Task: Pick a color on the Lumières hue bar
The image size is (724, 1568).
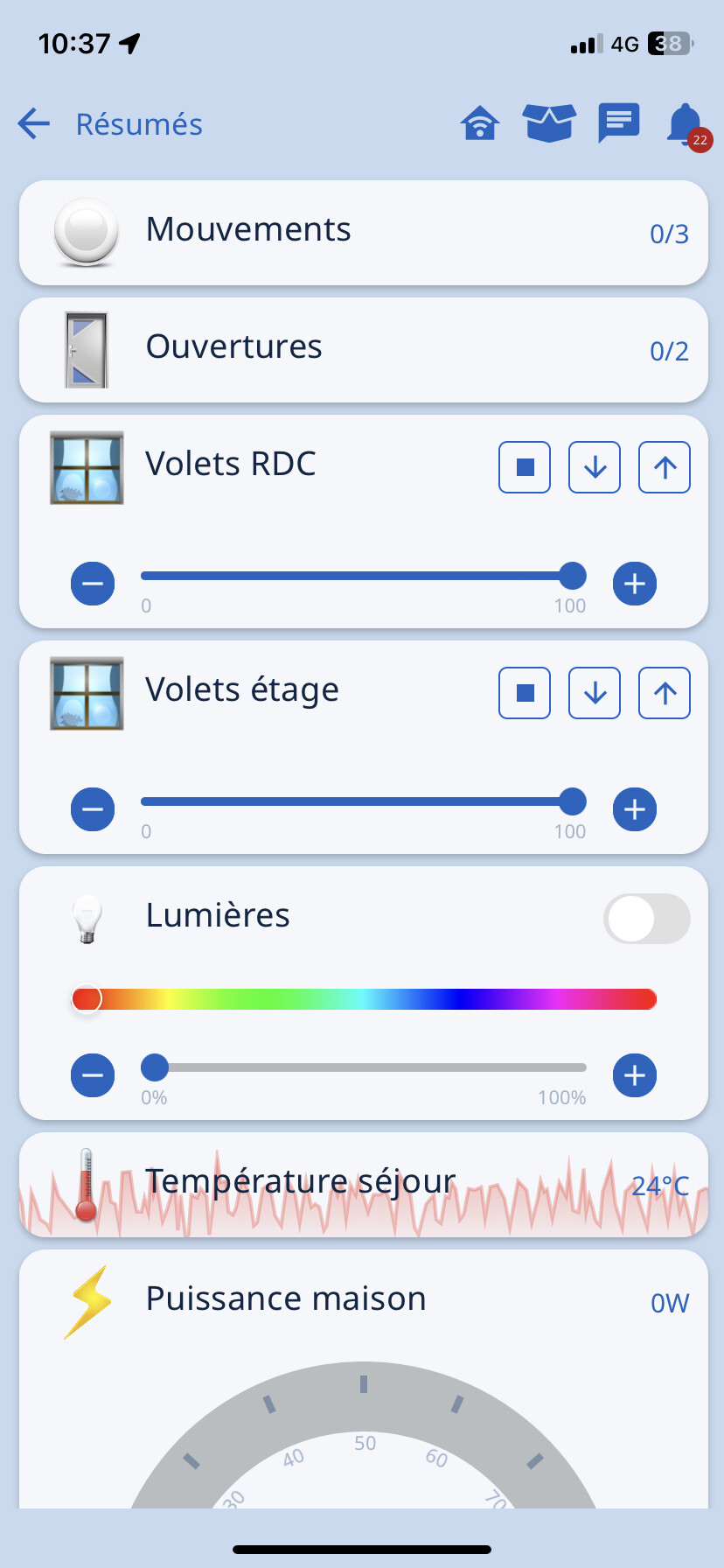Action: tap(364, 999)
